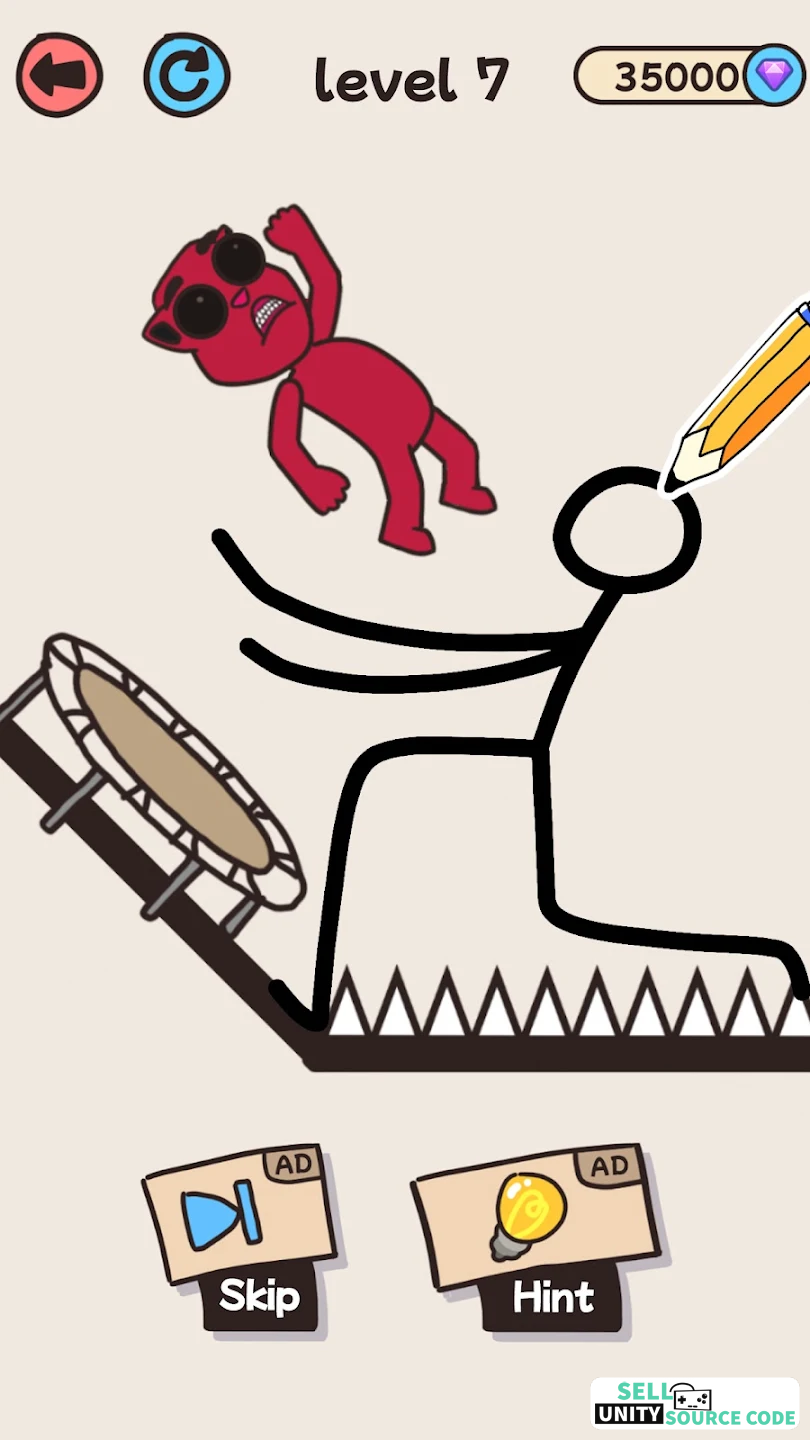Viewport: 810px width, 1440px height.
Task: Get a hint via the lightbulb button
Action: [537, 1238]
